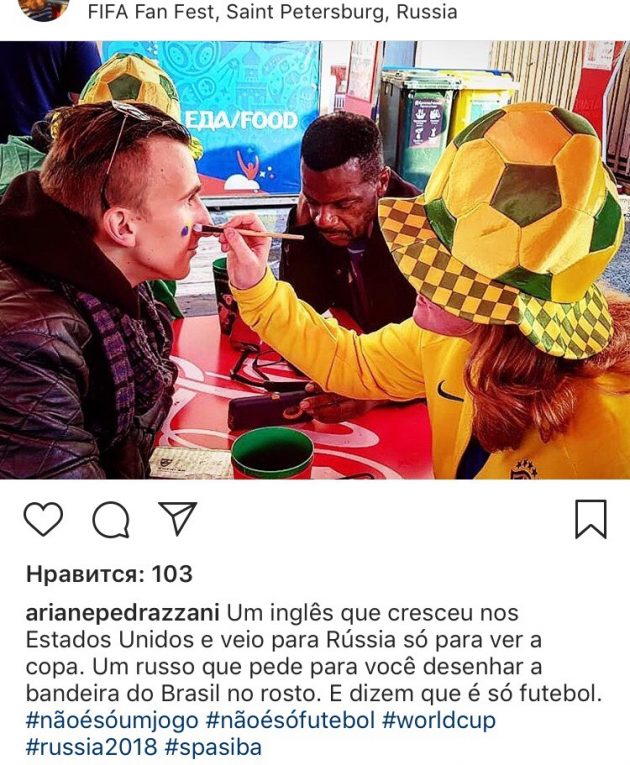Bookmark this post
The image size is (630, 765).
(590, 519)
